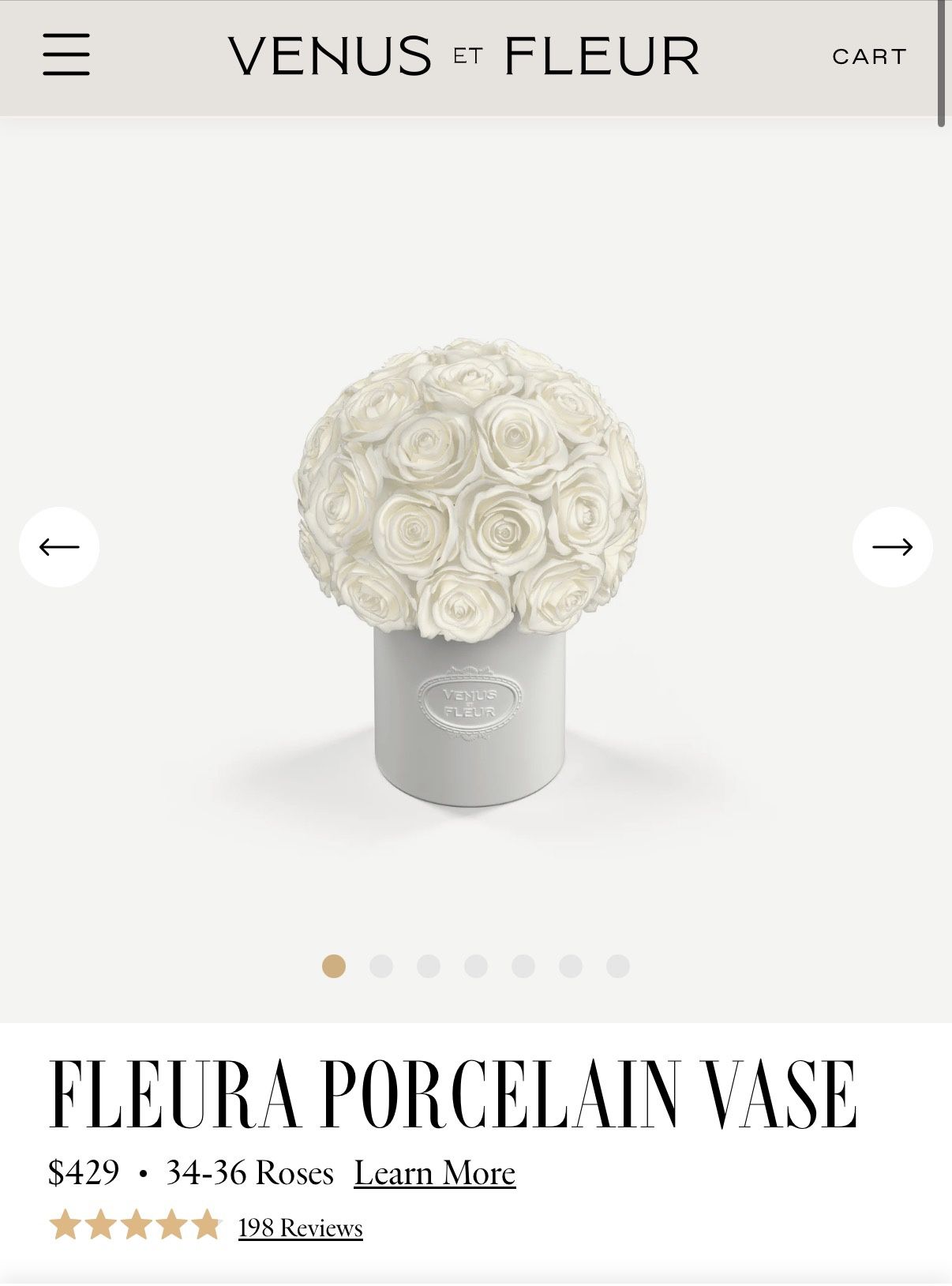Click the FLEURA PORCELAIN VASE title
The height and width of the screenshot is (1286, 952).
(454, 1096)
